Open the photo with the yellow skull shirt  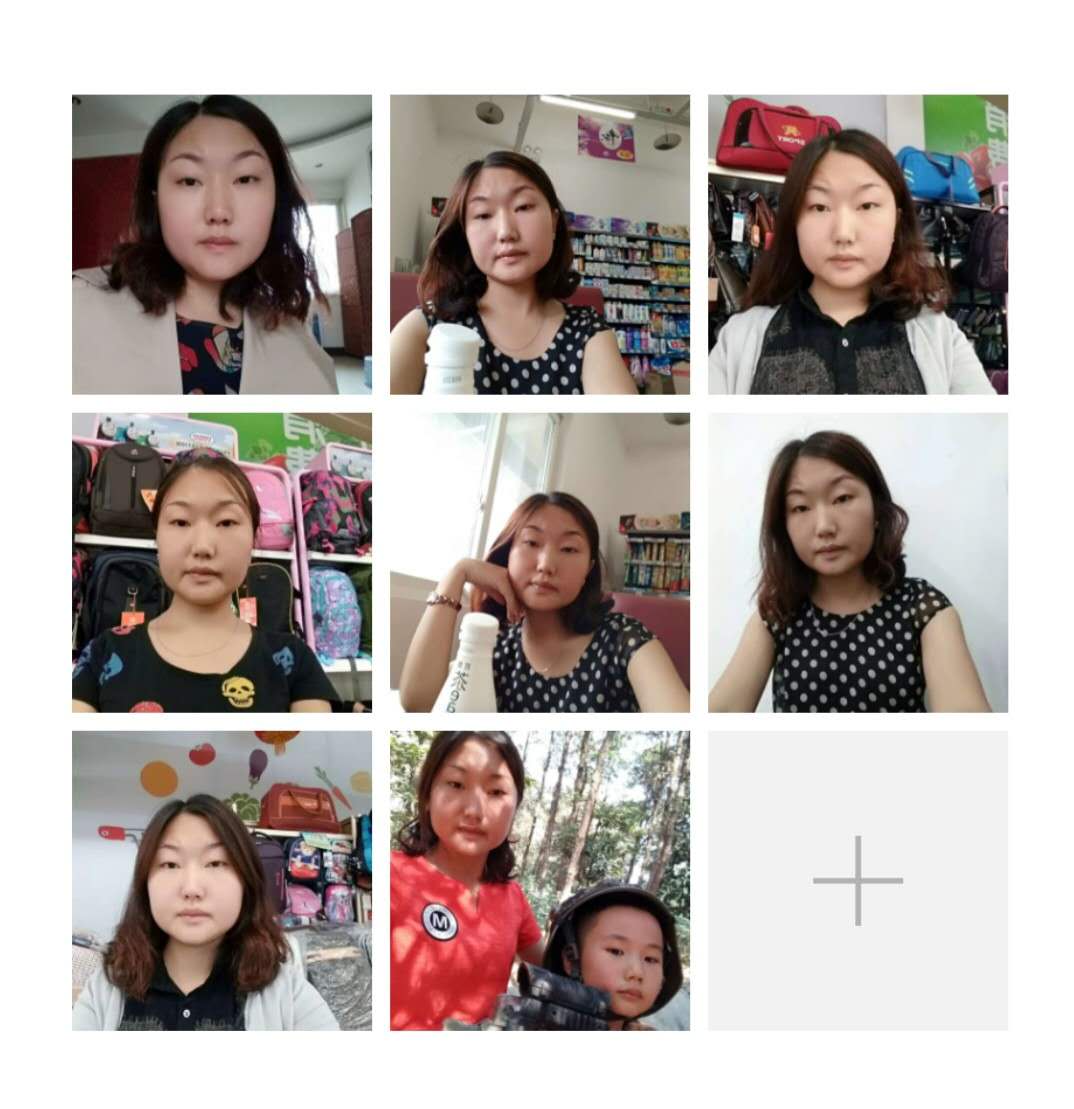click(221, 562)
